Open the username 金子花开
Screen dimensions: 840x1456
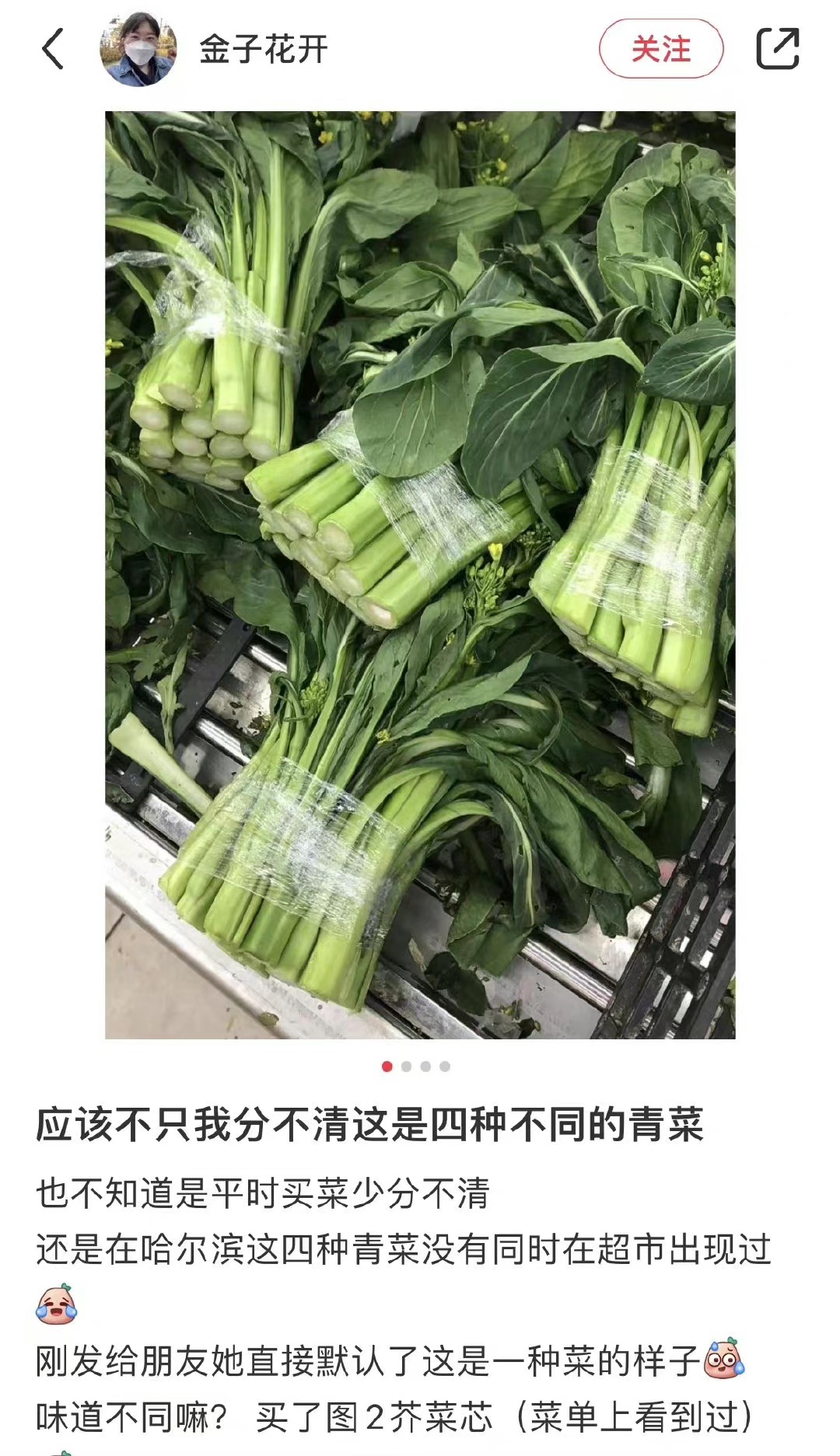(264, 49)
